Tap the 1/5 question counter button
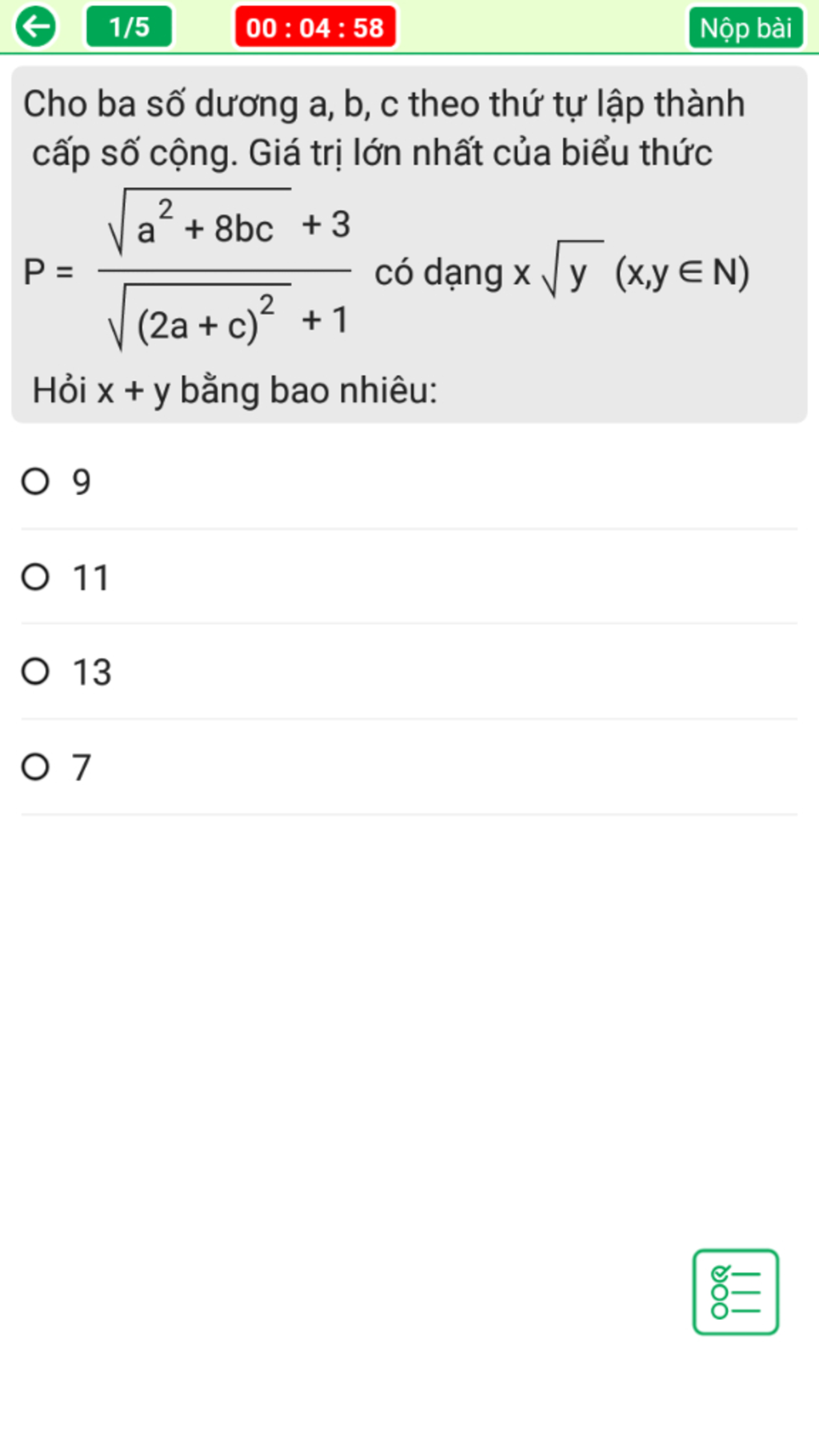This screenshot has height=1456, width=819. coord(129,27)
